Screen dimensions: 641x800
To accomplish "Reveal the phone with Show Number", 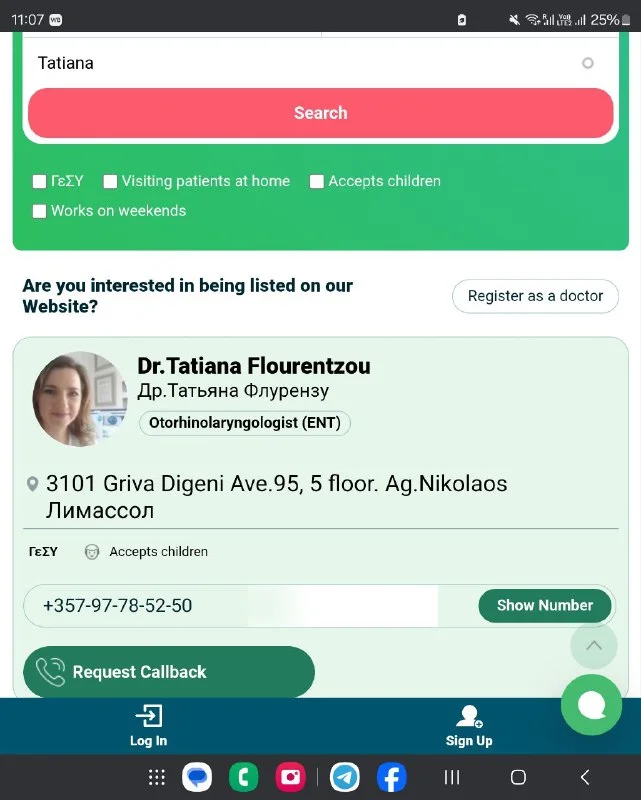I will pyautogui.click(x=544, y=605).
